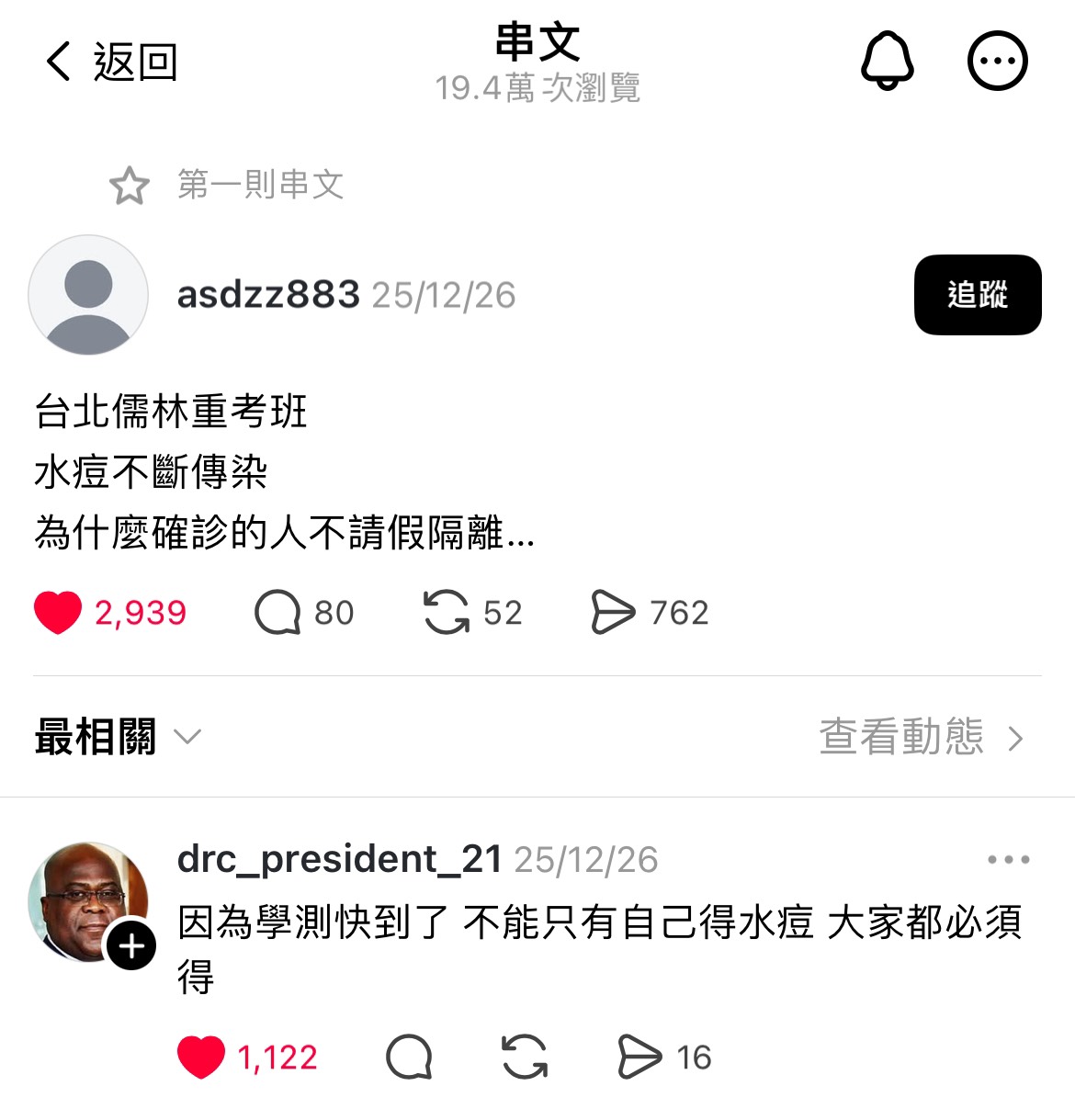
Task: Open the notifications bell icon
Action: 887,60
